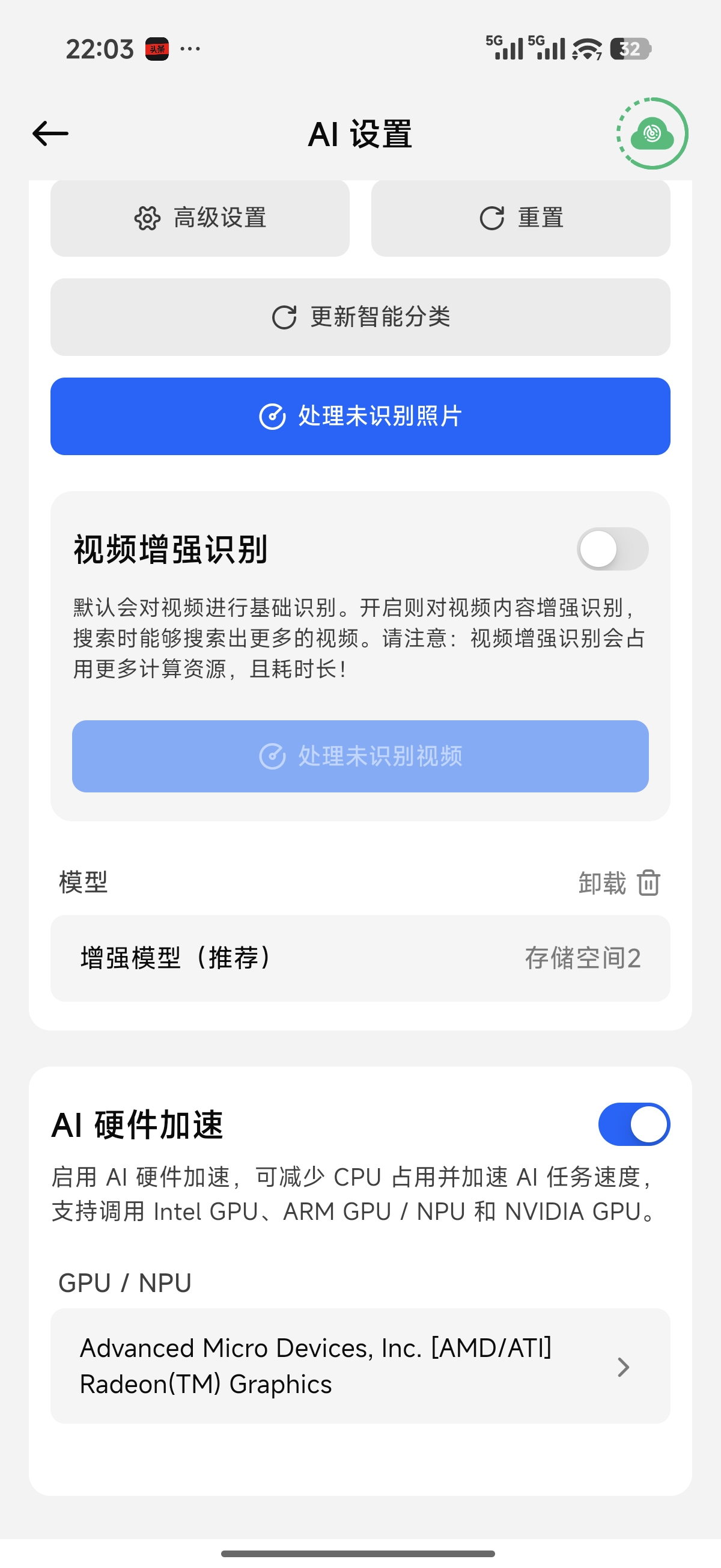721x1568 pixels.
Task: Enable the 视频增强识别 switch
Action: pyautogui.click(x=612, y=549)
